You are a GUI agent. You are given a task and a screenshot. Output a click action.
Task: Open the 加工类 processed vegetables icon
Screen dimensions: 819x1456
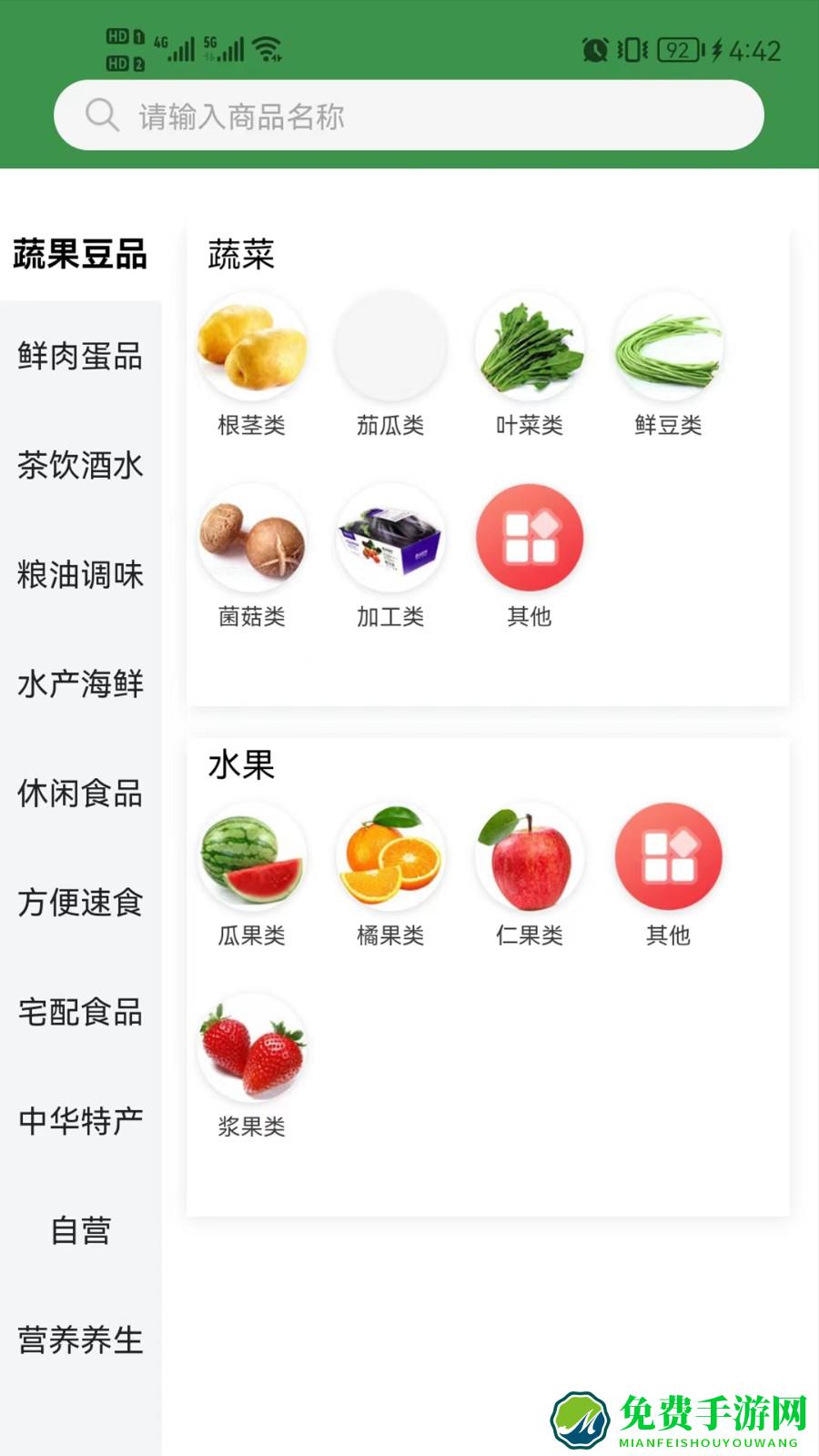click(x=390, y=539)
